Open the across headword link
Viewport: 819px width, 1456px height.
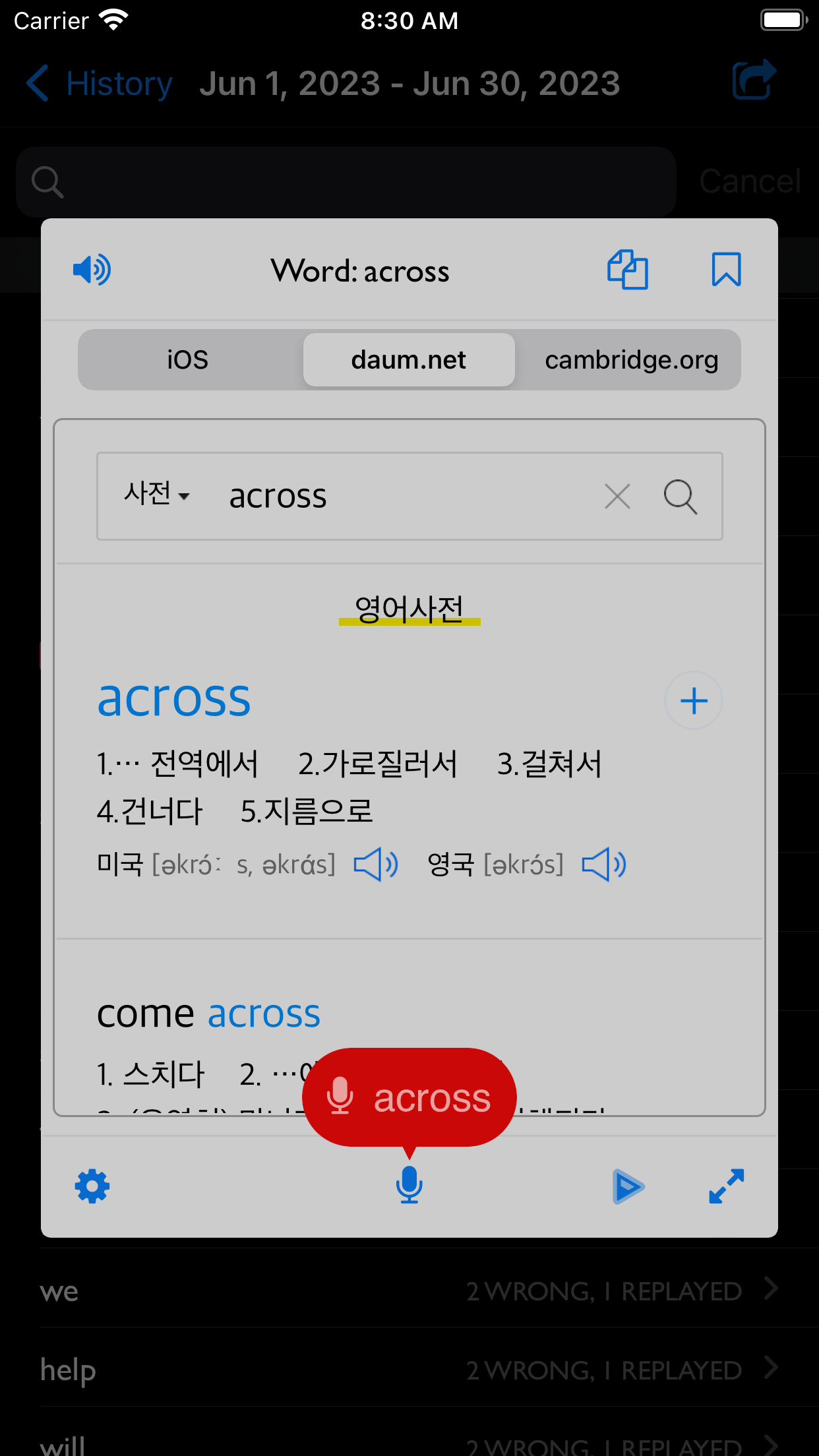coord(174,699)
